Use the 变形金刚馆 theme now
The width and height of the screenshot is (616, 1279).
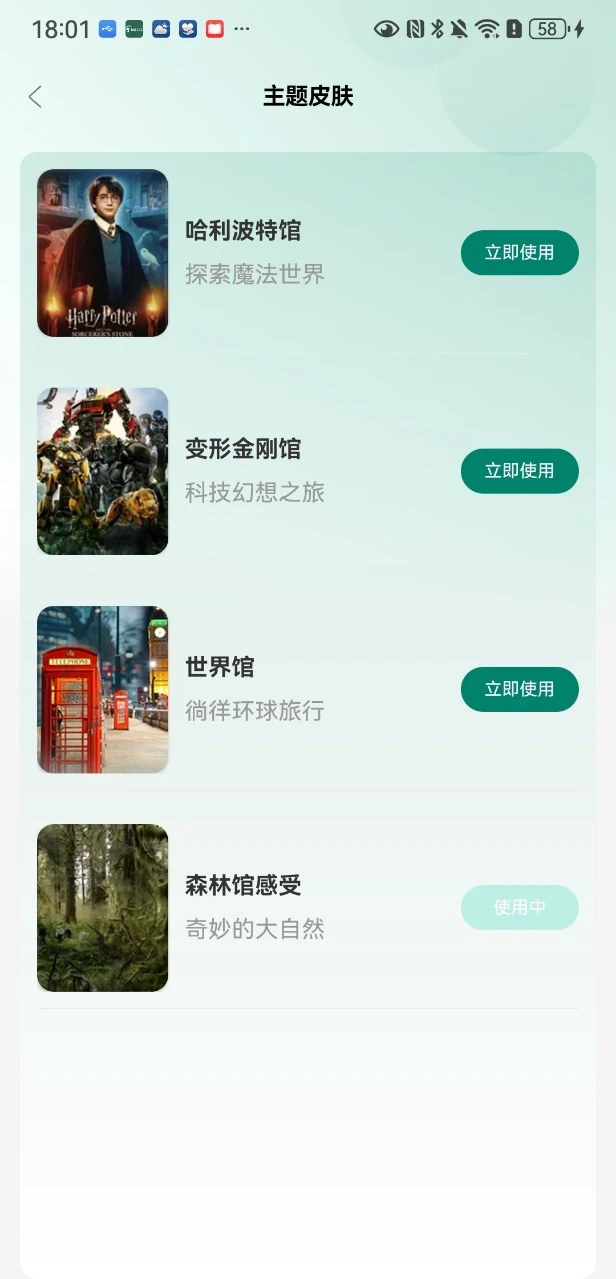(519, 471)
